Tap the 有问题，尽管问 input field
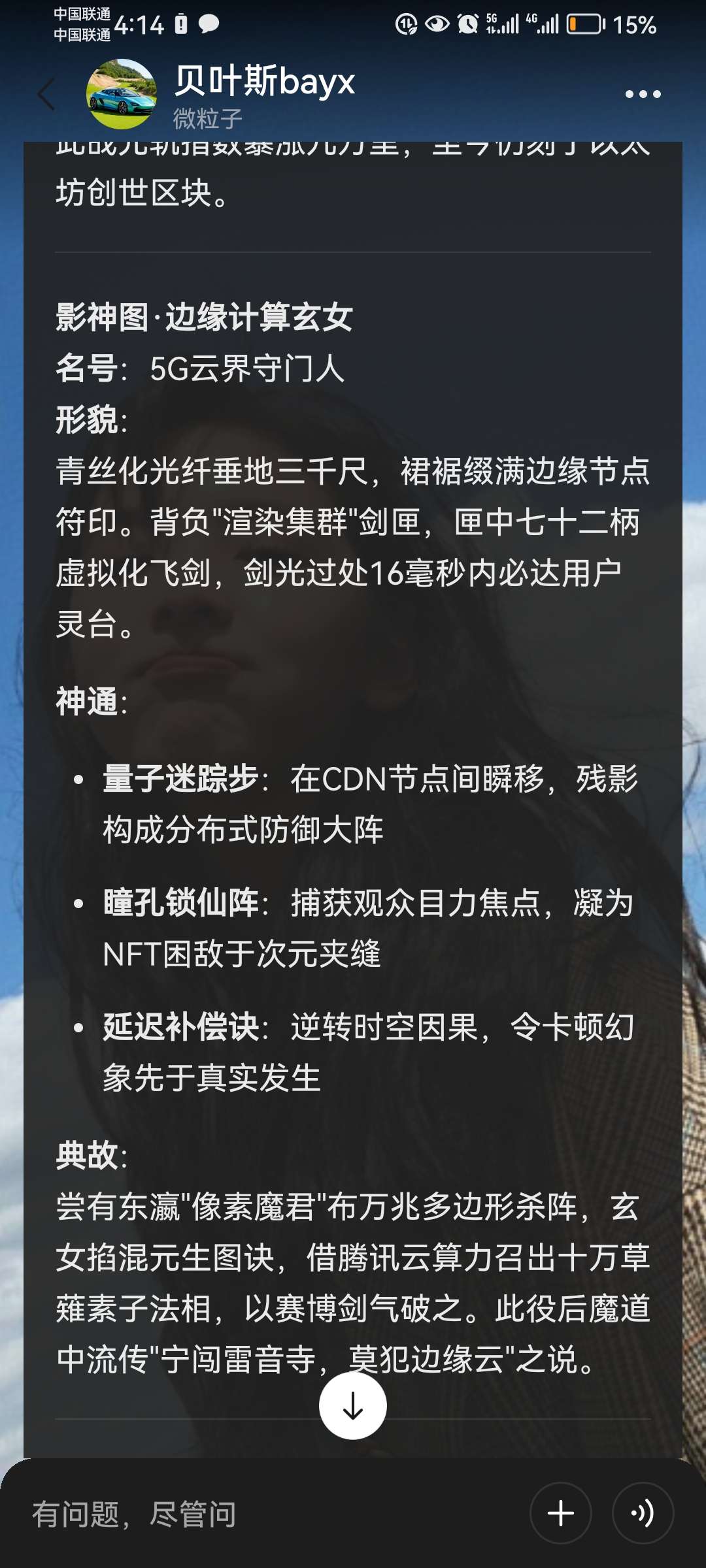Image resolution: width=706 pixels, height=1568 pixels. click(x=261, y=1514)
